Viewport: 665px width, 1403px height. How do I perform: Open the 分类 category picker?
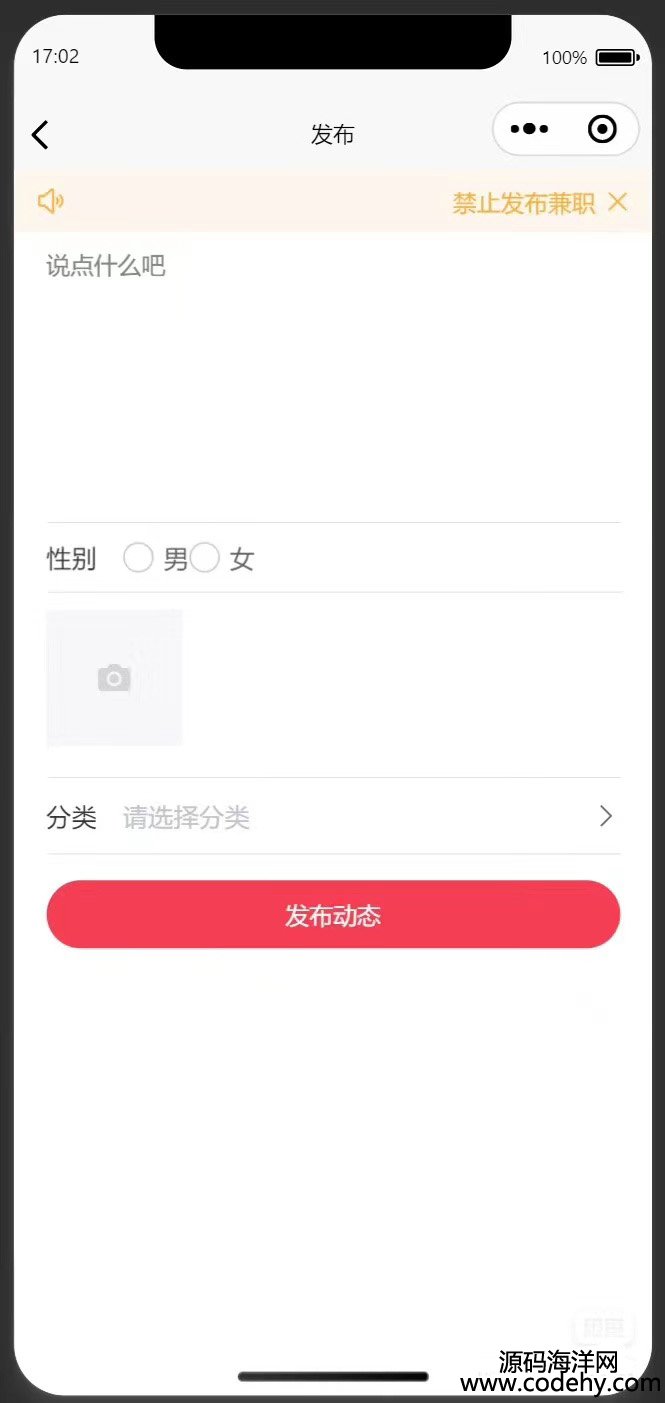pos(333,817)
